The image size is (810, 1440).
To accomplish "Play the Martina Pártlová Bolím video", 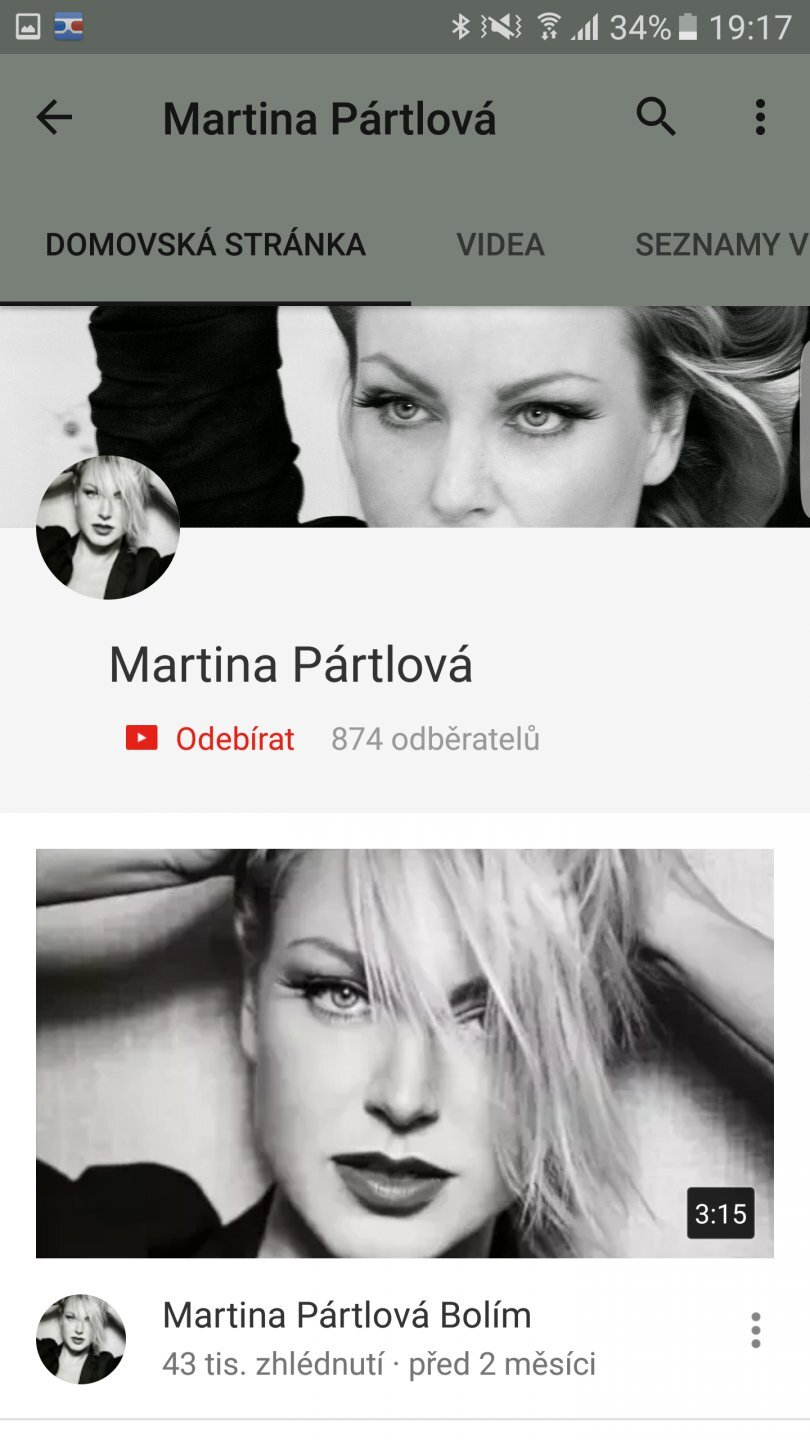I will tap(404, 1052).
